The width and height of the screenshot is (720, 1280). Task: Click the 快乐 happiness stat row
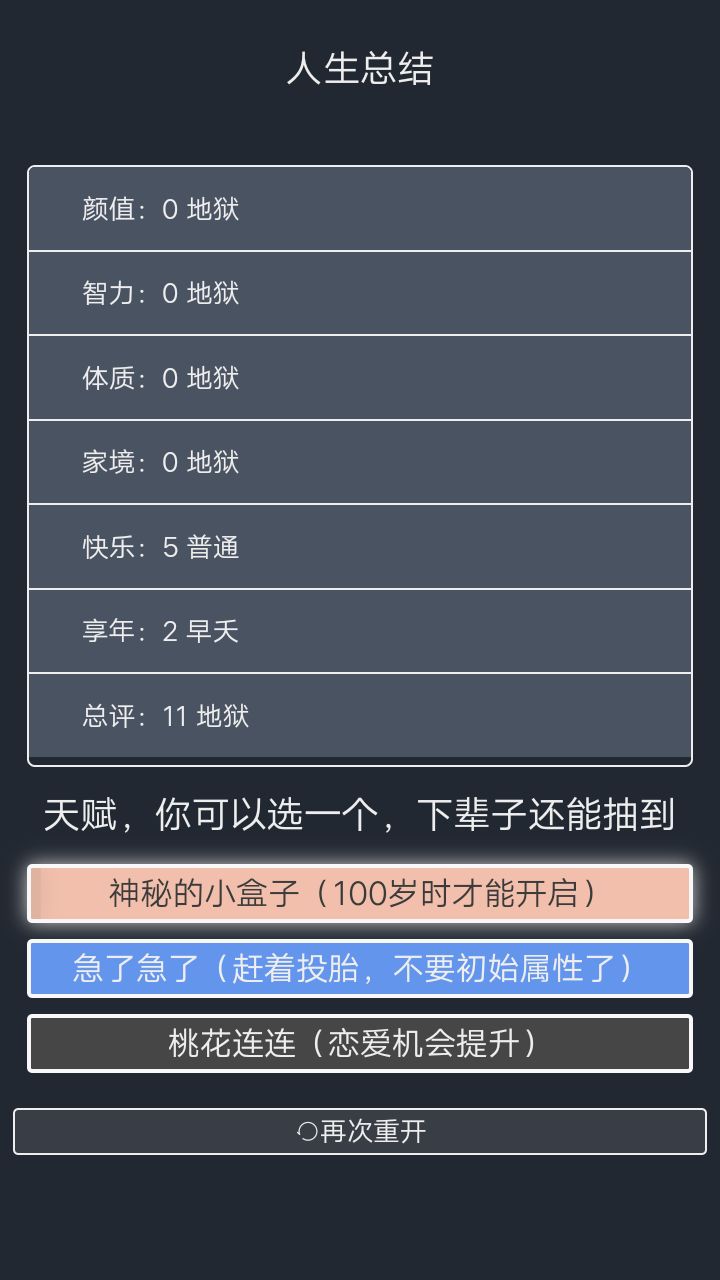click(360, 547)
